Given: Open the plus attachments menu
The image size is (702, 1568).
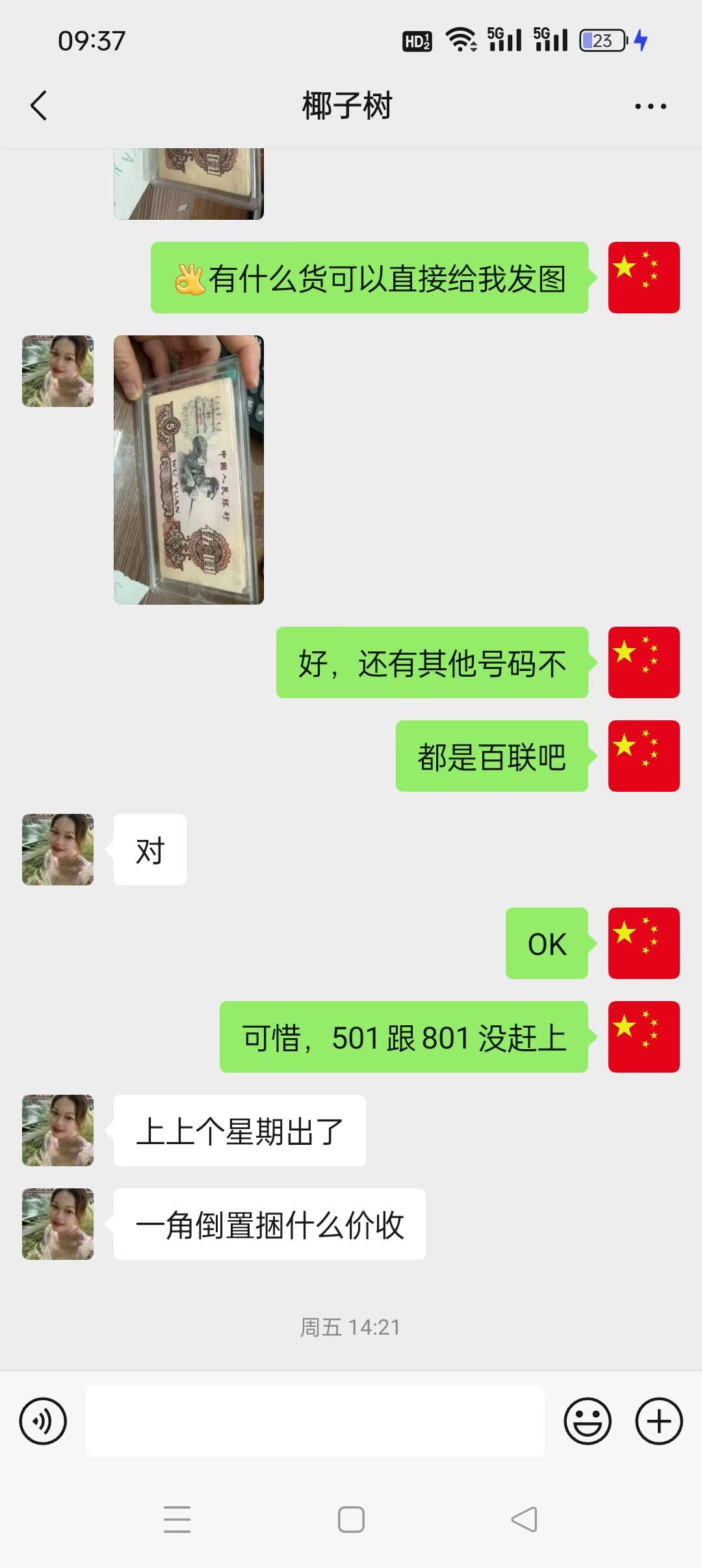Looking at the screenshot, I should point(658,1421).
